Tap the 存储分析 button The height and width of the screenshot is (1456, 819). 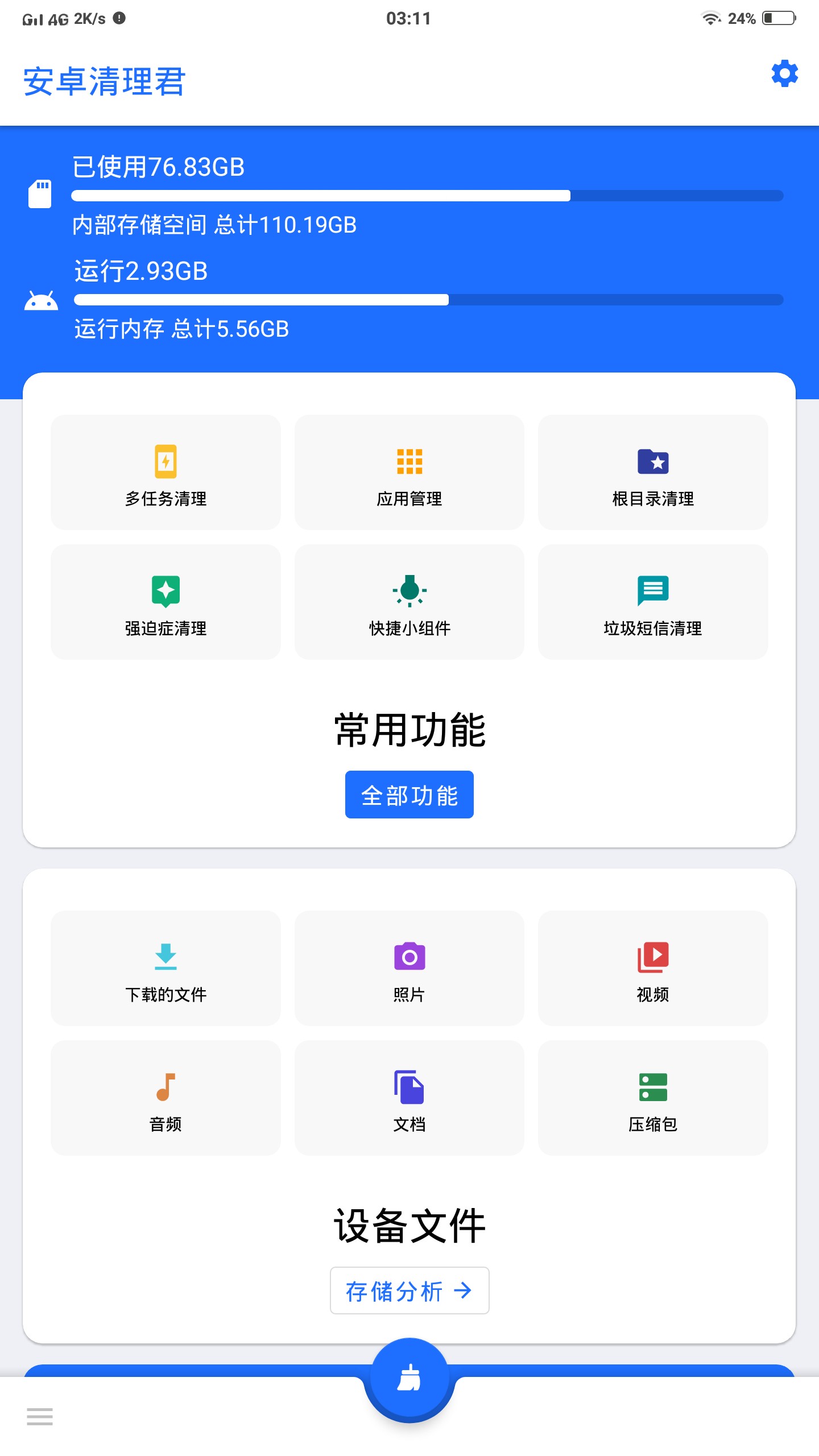[x=409, y=1290]
